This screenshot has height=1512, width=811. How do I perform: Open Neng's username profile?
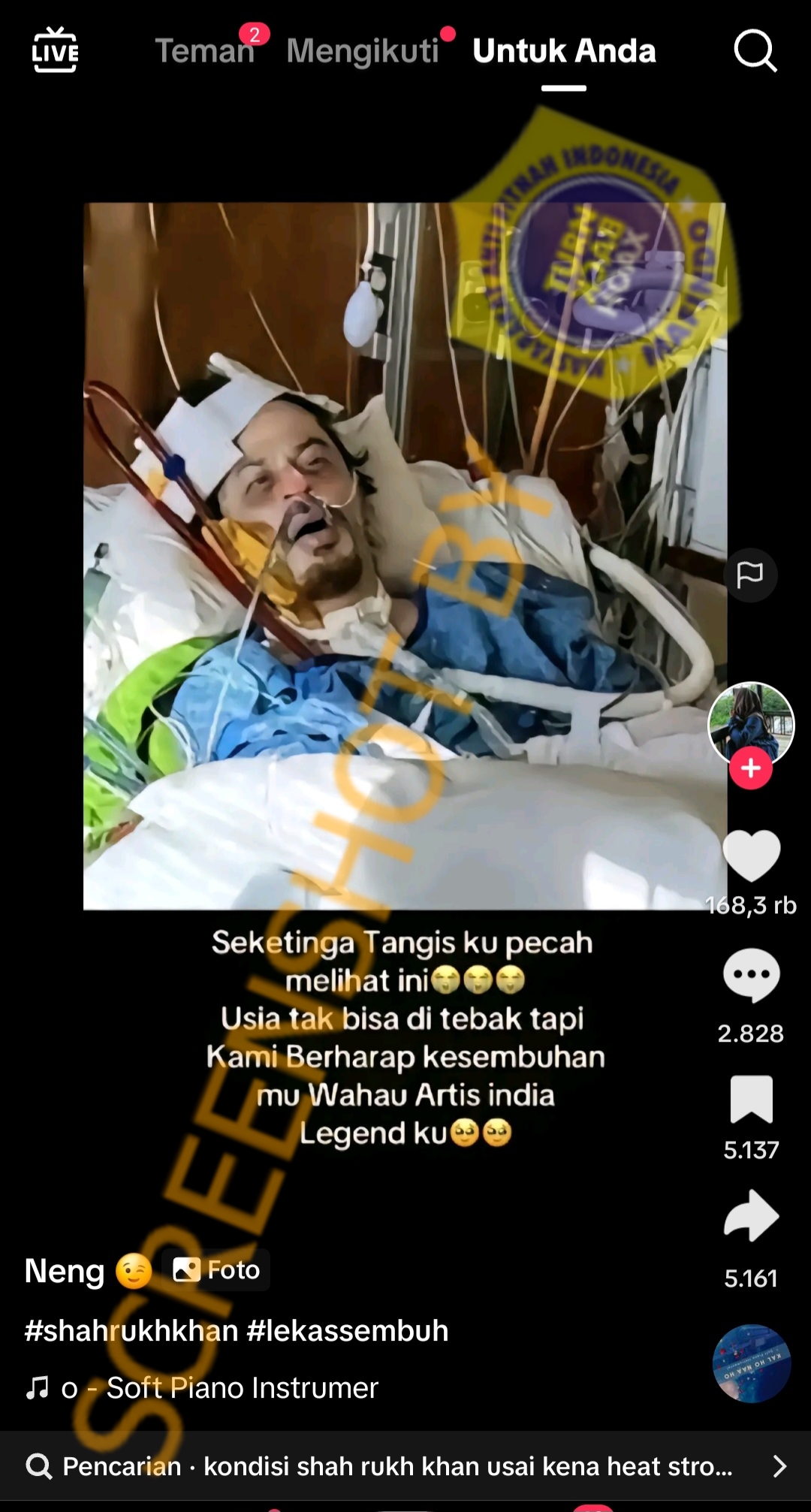(65, 1271)
